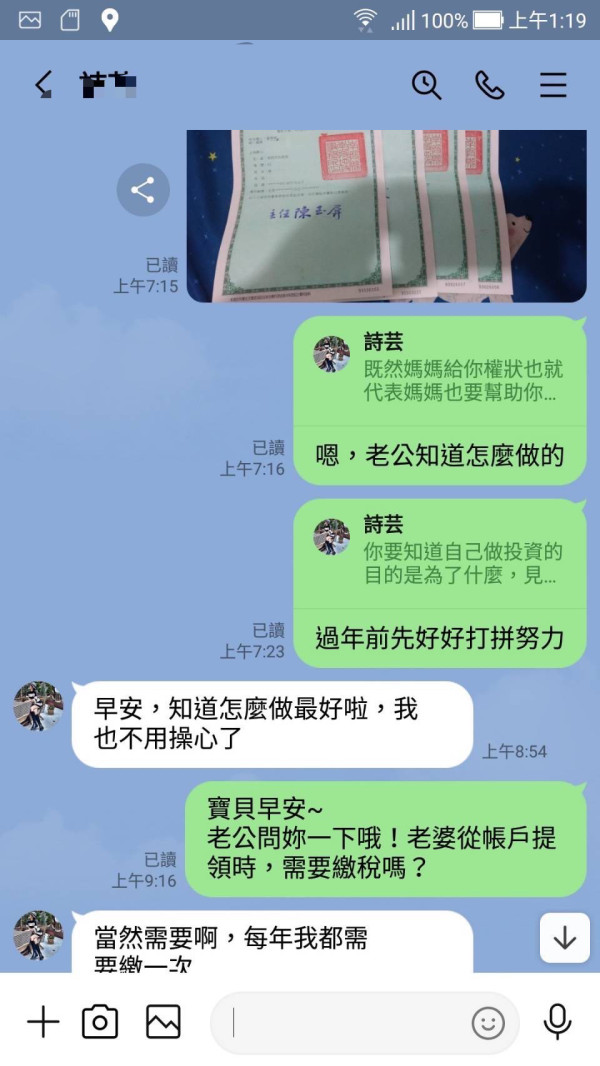Open the avatar beside the 早安 message

click(38, 706)
